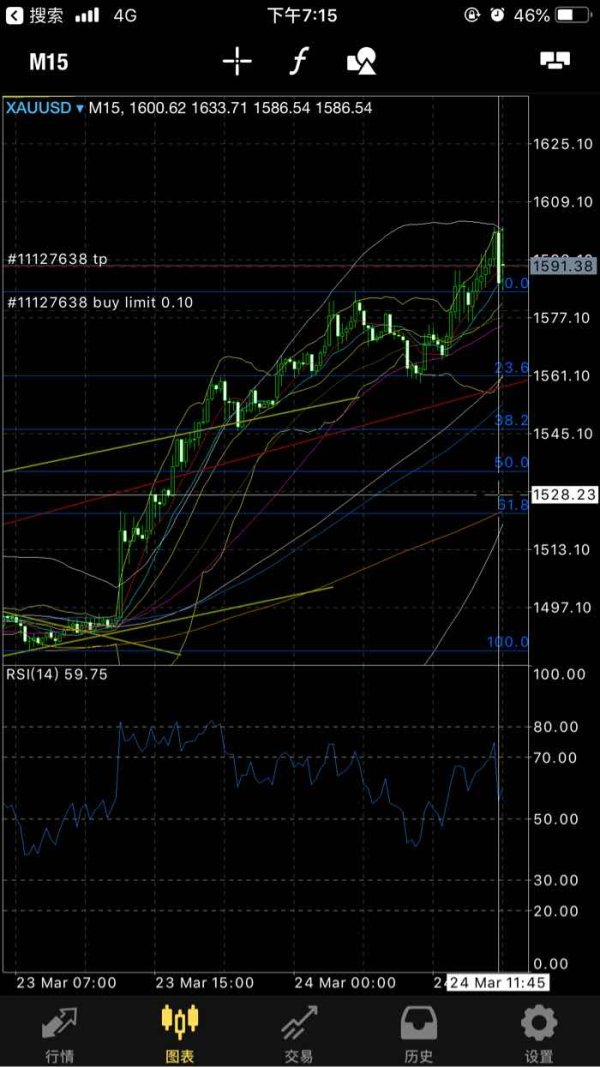Select the #11127638 buy limit order line
The height and width of the screenshot is (1067, 600).
click(x=99, y=302)
